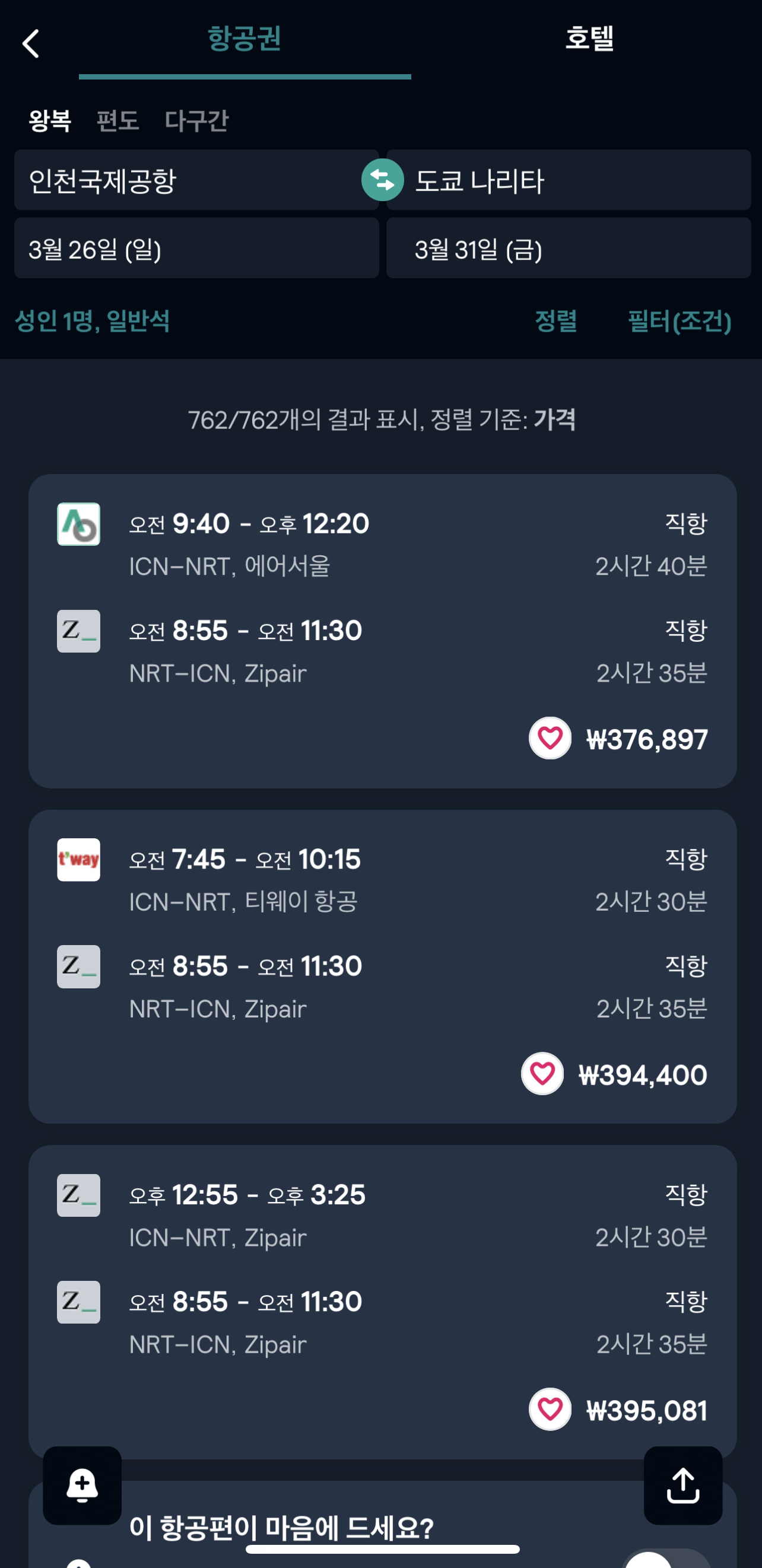This screenshot has width=762, height=1568.
Task: Favorite the ₩395,081 flight
Action: point(550,1409)
